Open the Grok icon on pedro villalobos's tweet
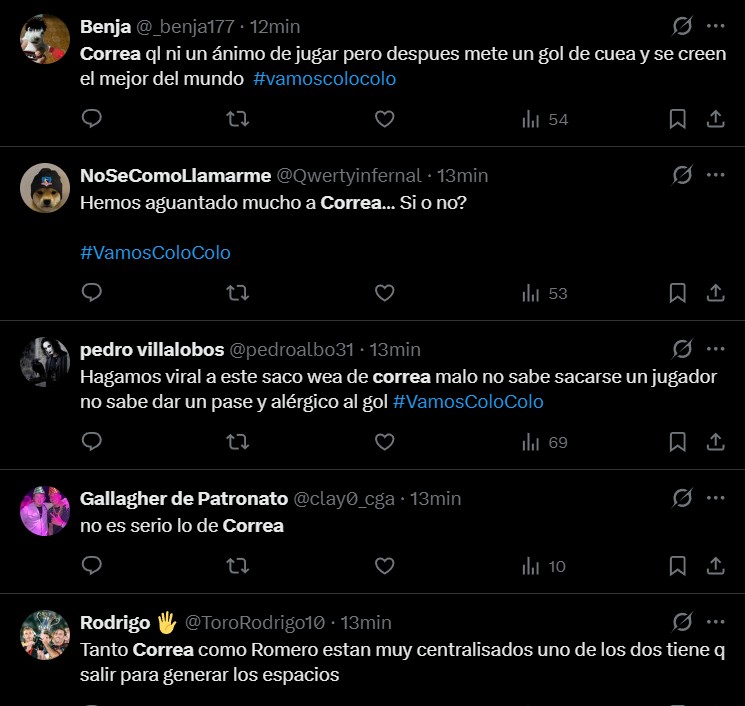This screenshot has height=706, width=745. pos(682,349)
